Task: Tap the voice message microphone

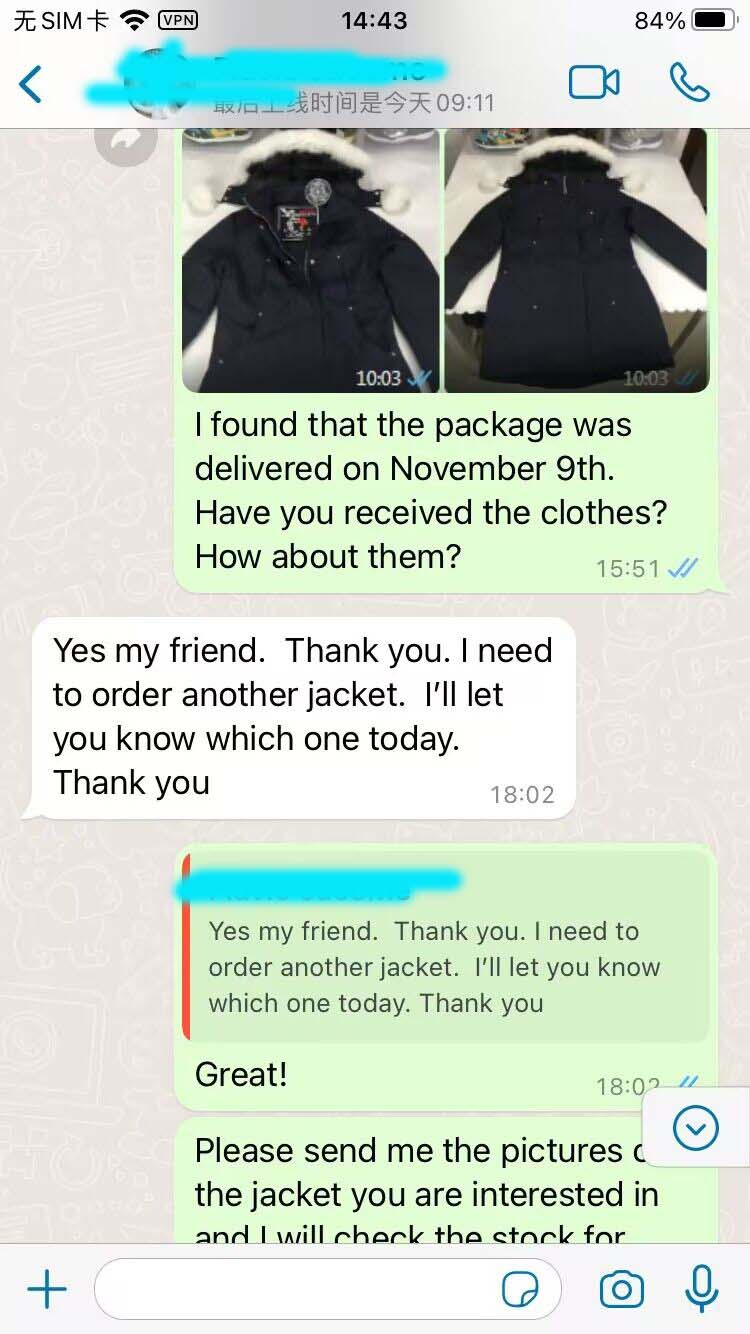Action: pos(701,1288)
